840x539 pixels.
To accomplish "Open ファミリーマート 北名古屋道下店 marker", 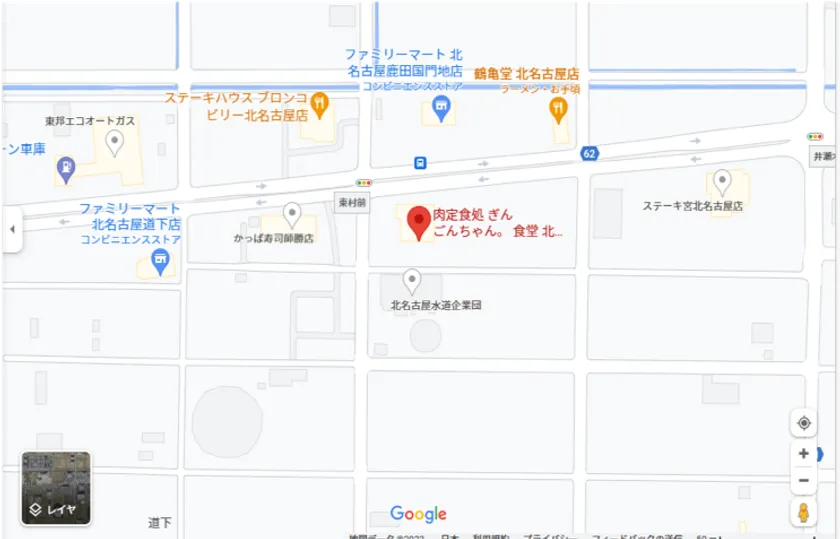I will pos(159,261).
